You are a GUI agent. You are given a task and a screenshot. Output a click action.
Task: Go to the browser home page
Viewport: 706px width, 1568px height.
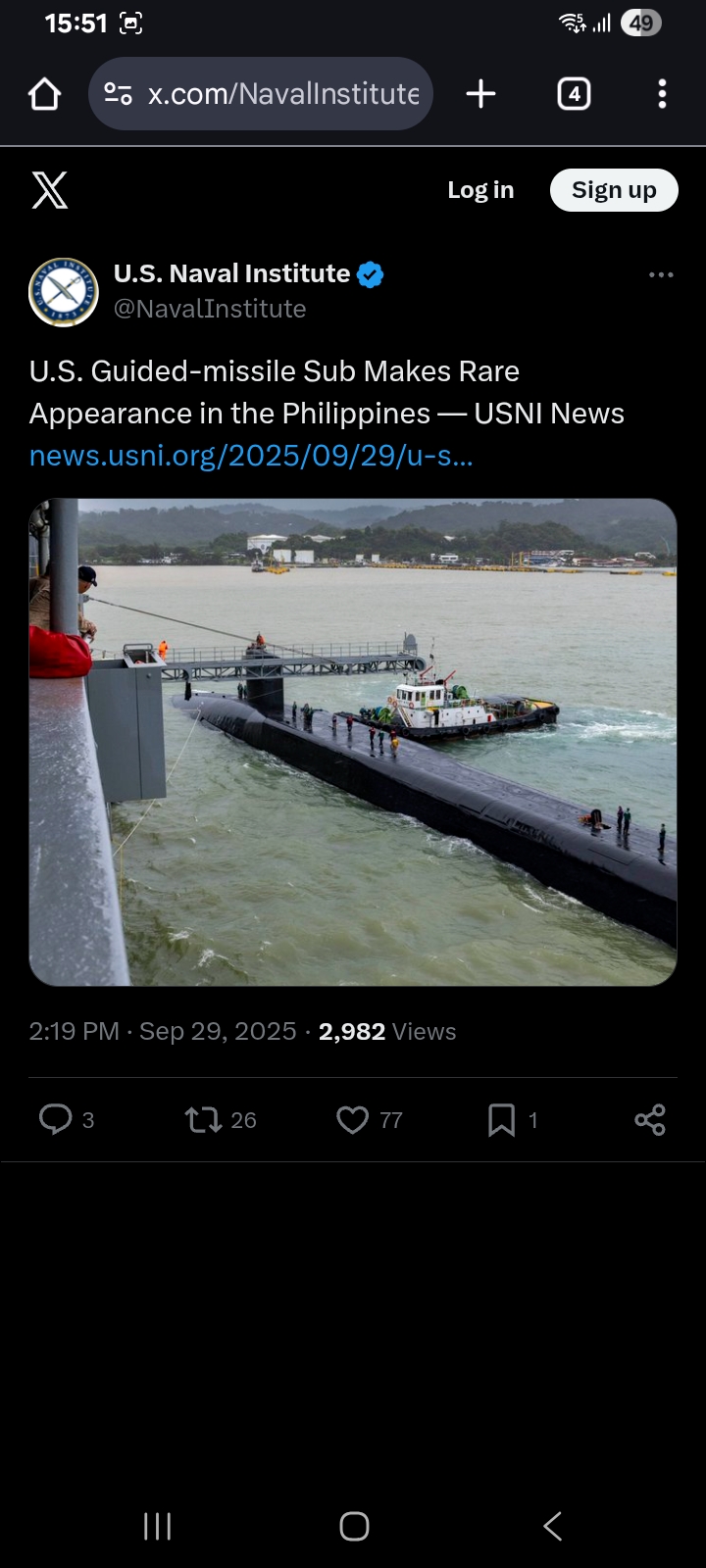45,94
